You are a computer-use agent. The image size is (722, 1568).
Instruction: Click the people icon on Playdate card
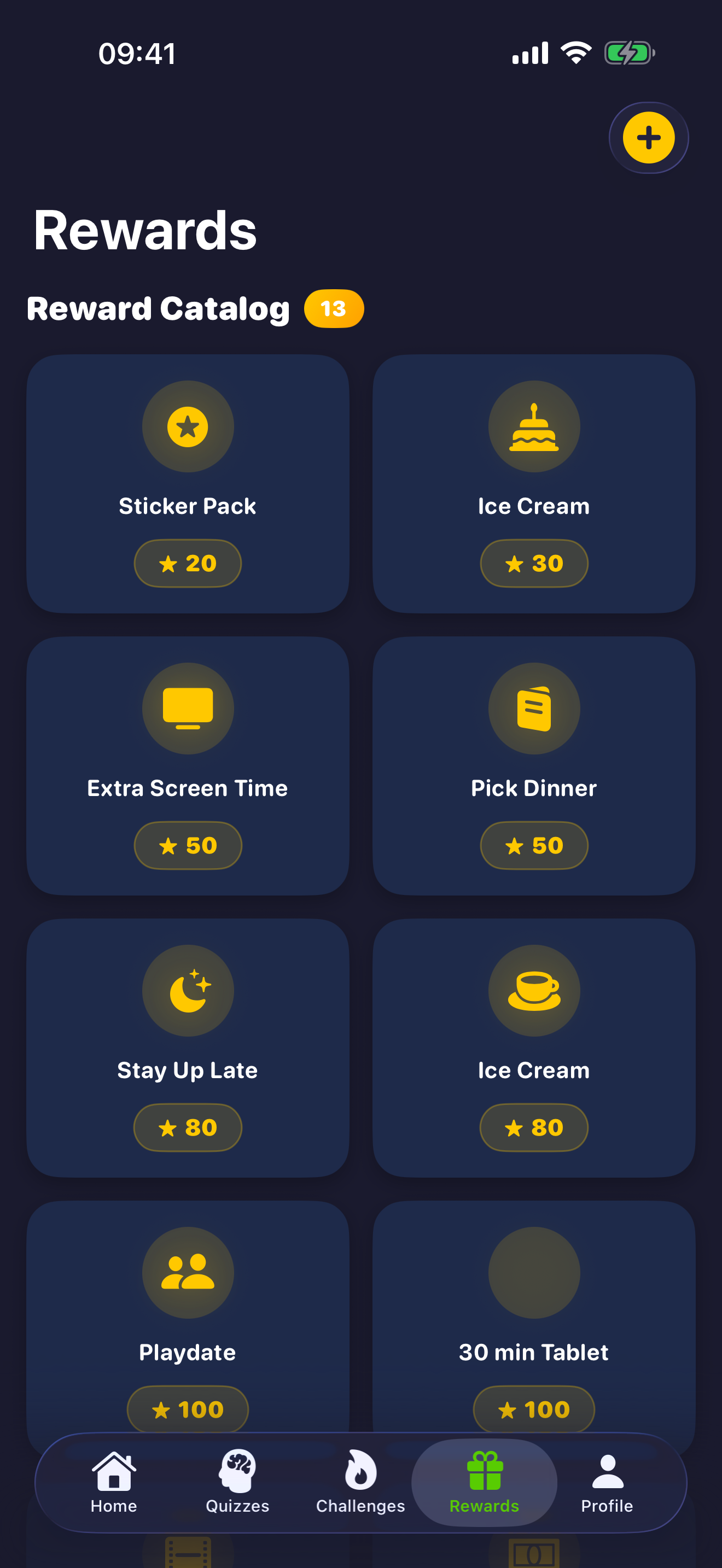click(x=187, y=1273)
